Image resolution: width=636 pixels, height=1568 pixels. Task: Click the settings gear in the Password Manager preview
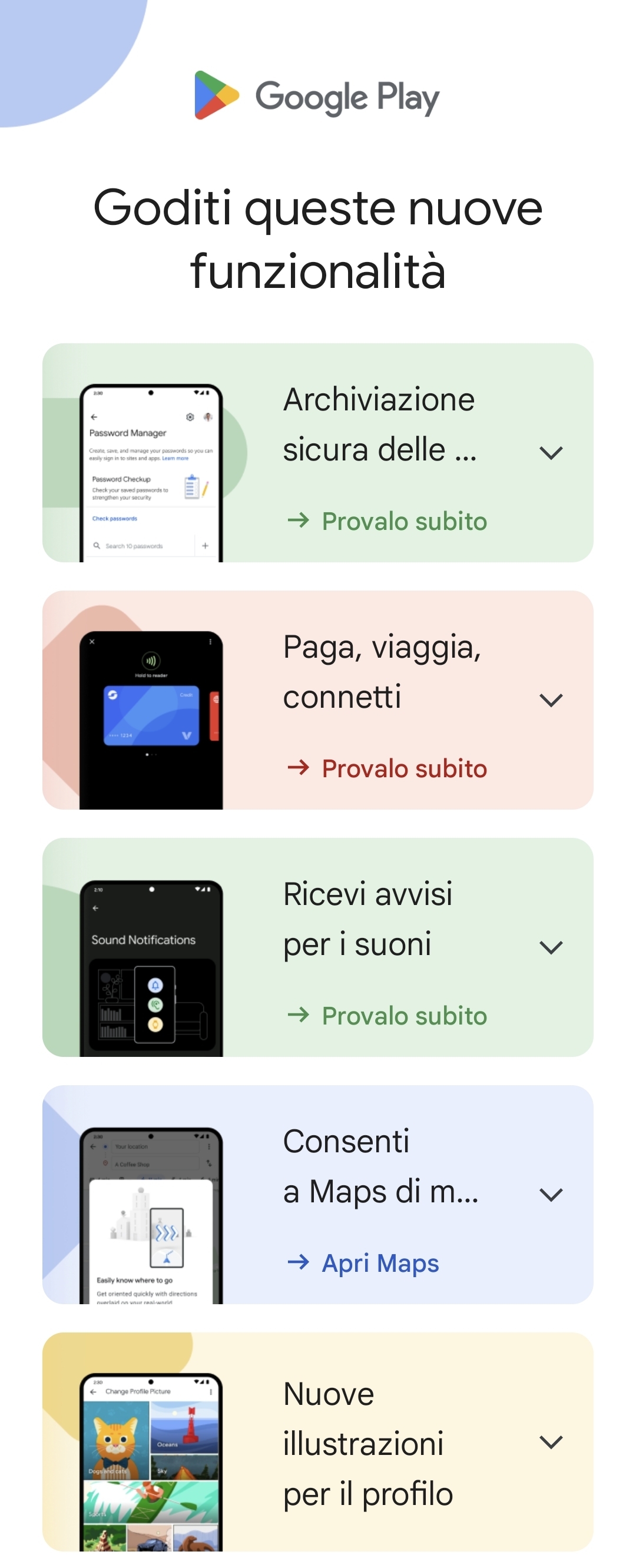[x=190, y=417]
